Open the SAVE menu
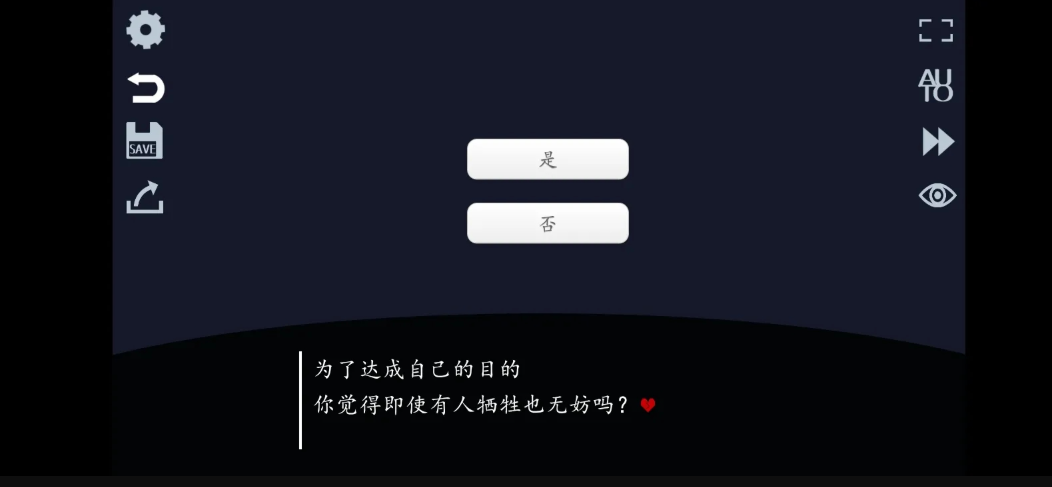Screen dimensions: 1052x487 coord(144,141)
